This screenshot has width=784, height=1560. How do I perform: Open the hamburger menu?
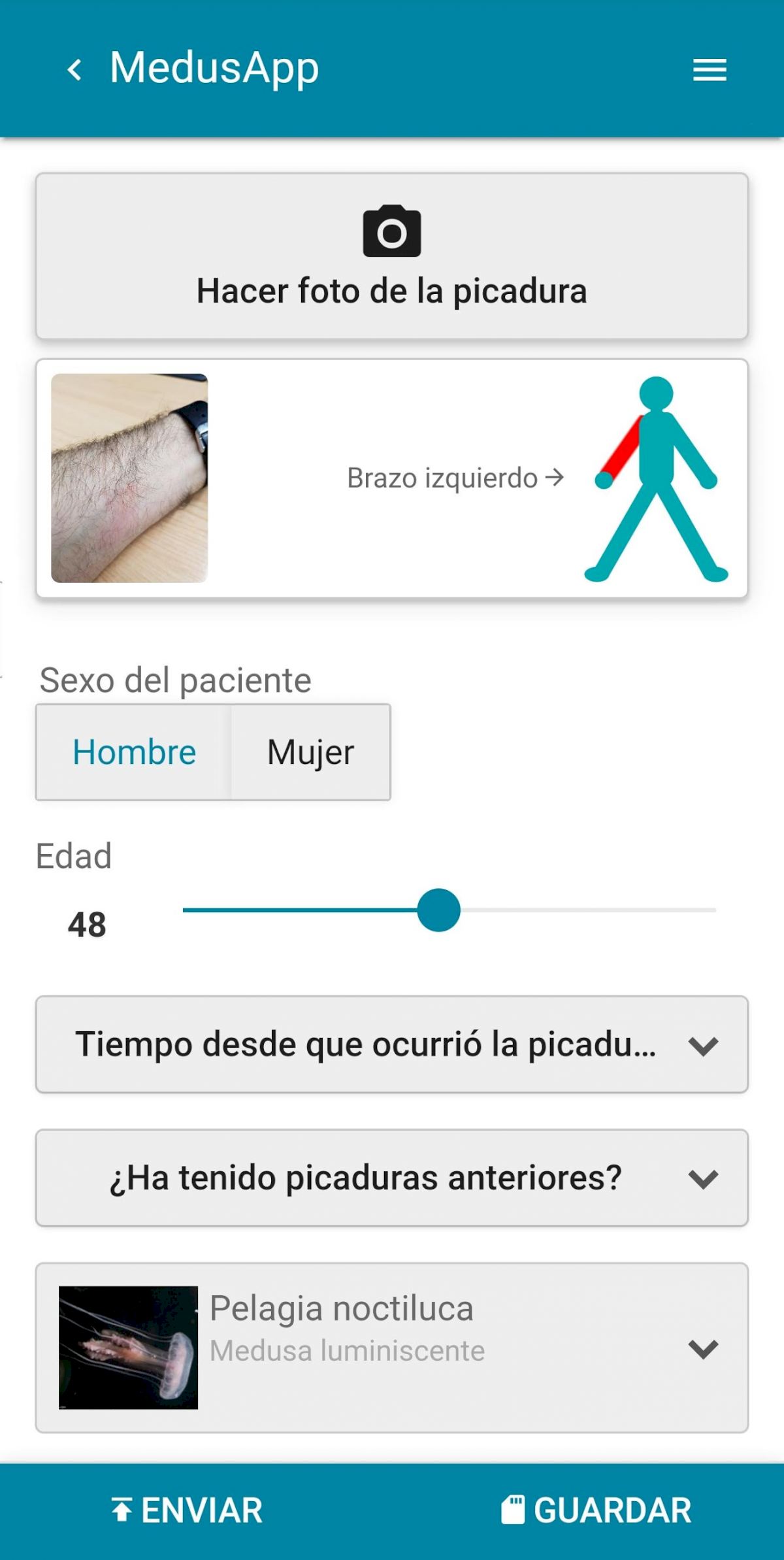pos(710,69)
